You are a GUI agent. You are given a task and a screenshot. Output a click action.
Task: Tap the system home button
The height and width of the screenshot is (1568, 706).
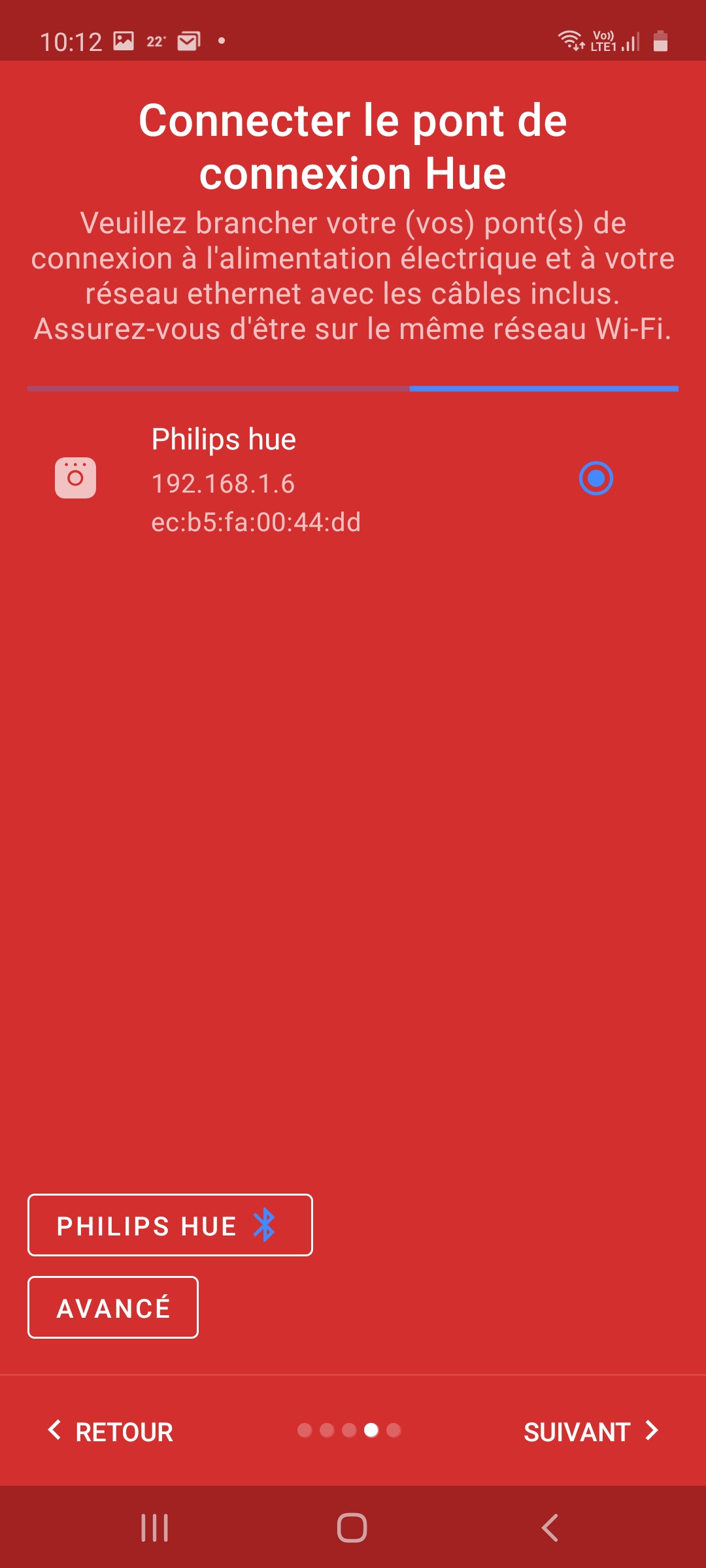(x=352, y=1527)
